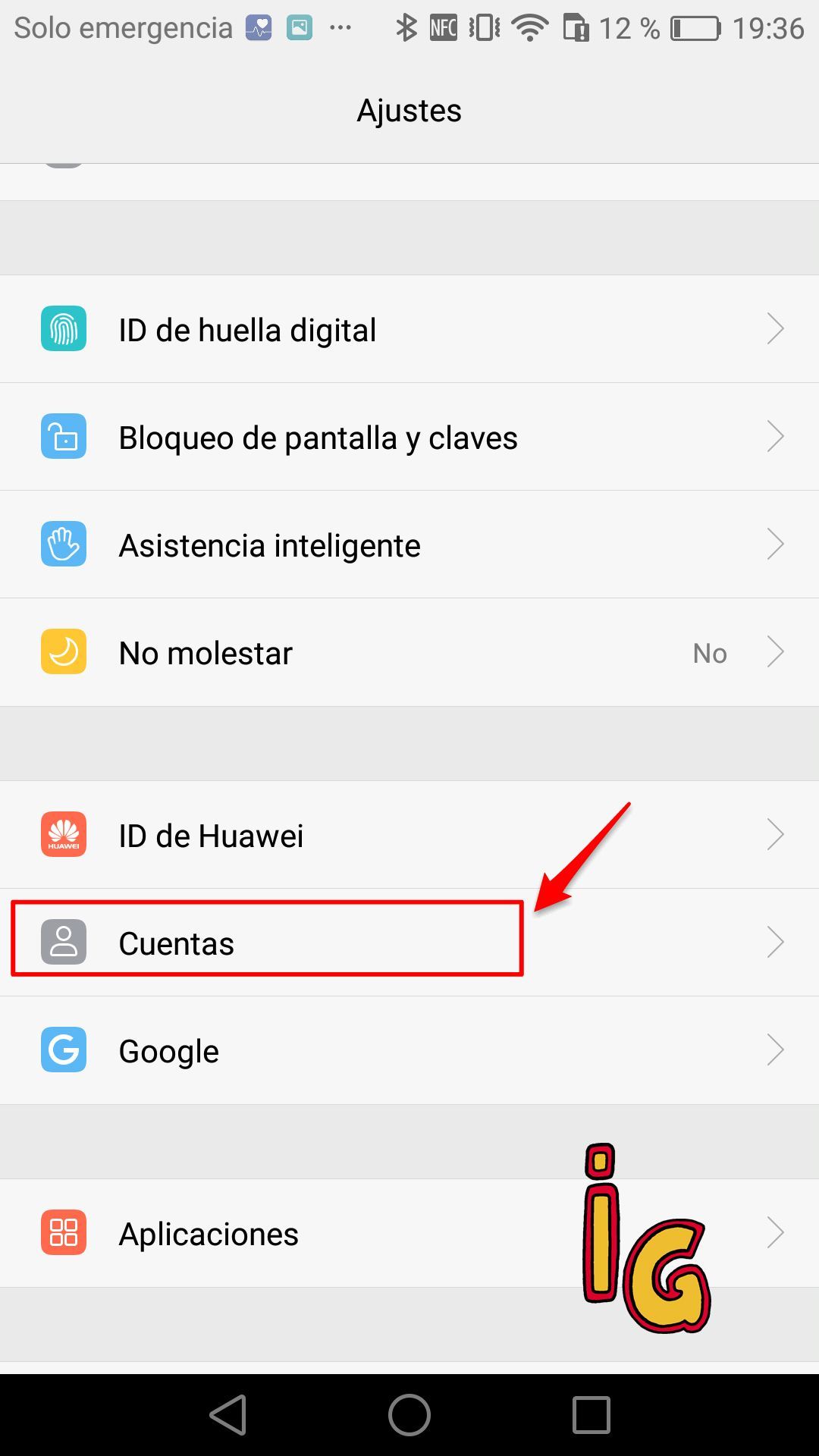This screenshot has width=819, height=1456.
Task: Go back with the navigation bar
Action: click(x=228, y=1415)
